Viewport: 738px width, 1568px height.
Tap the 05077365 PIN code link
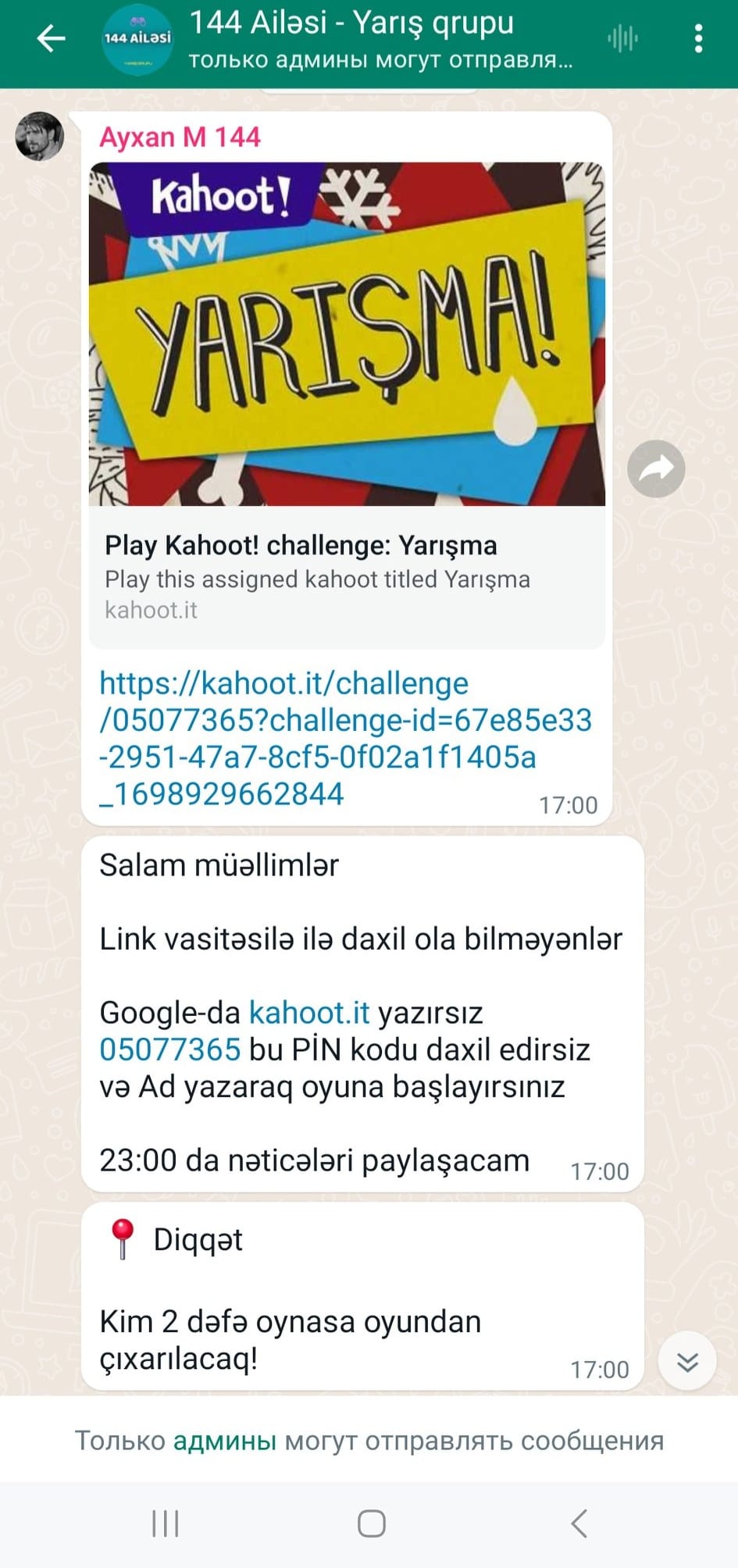(x=169, y=1049)
